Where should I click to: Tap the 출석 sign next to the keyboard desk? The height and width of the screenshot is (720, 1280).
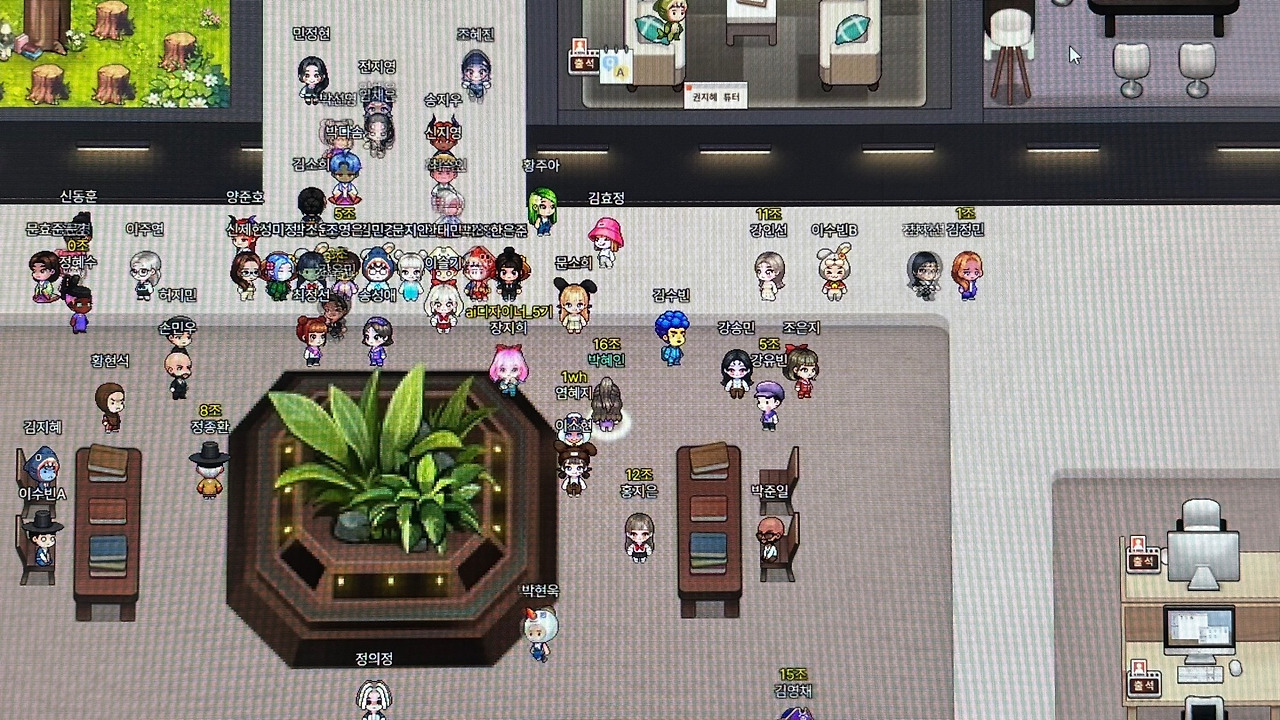click(1141, 678)
